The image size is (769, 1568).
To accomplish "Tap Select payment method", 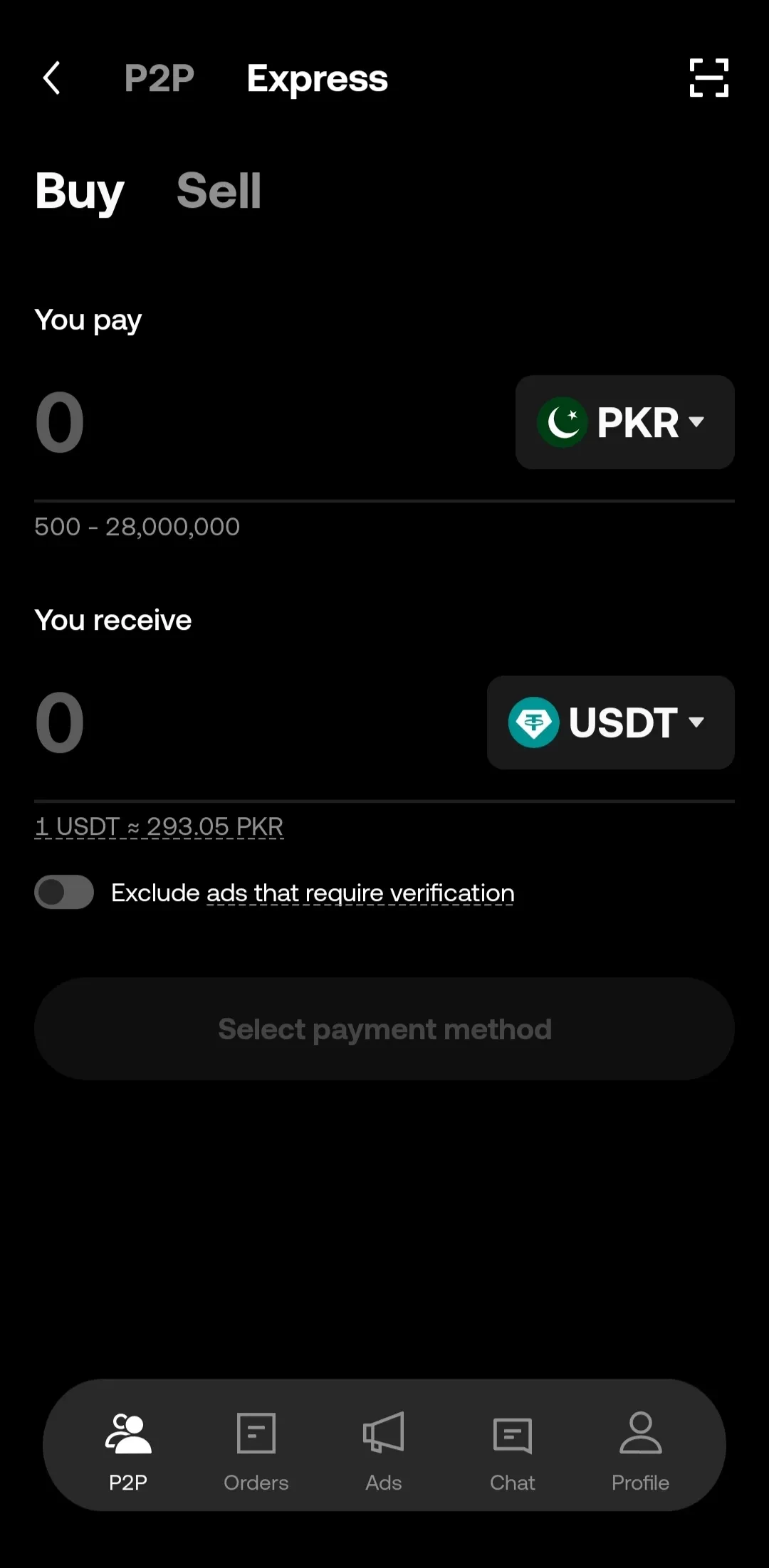I will pyautogui.click(x=384, y=1028).
